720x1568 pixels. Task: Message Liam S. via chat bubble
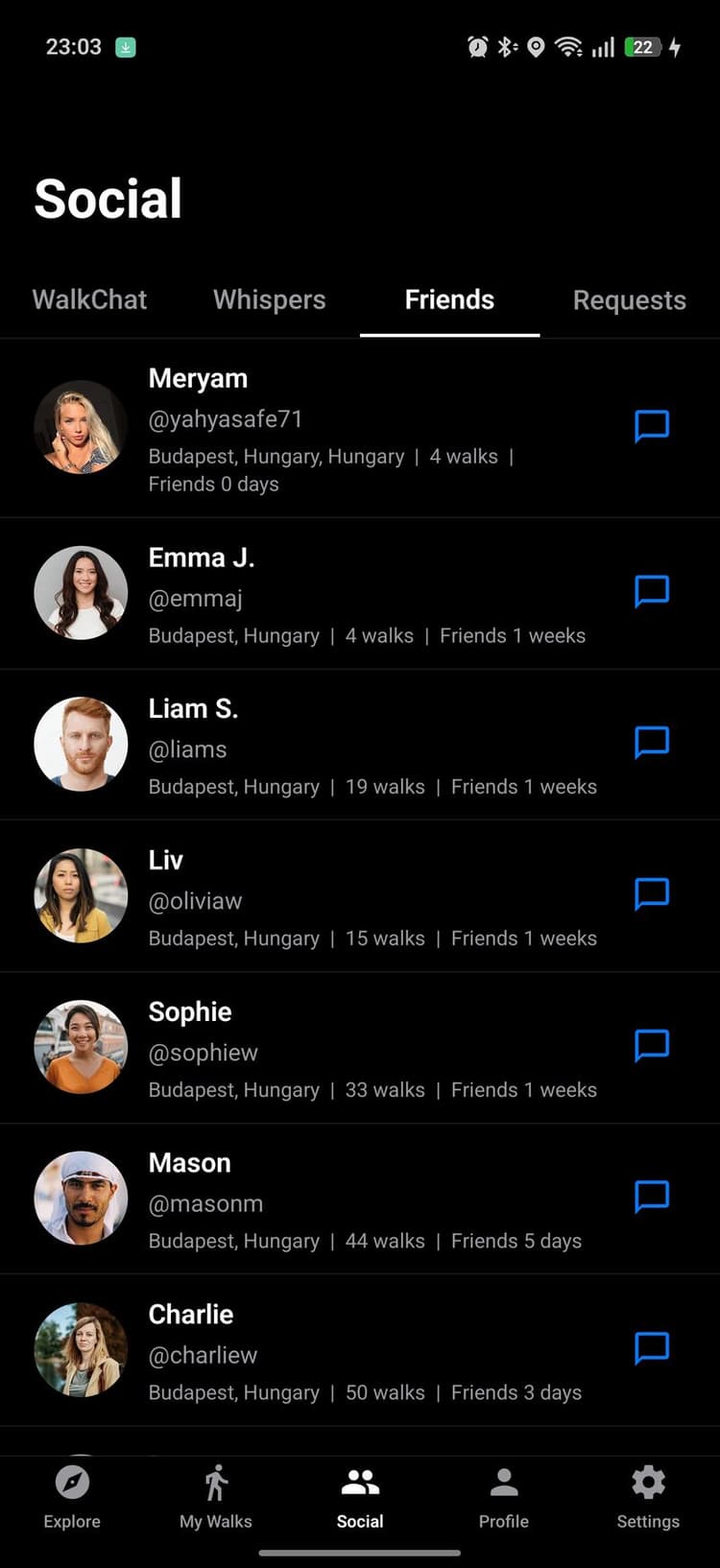coord(652,742)
